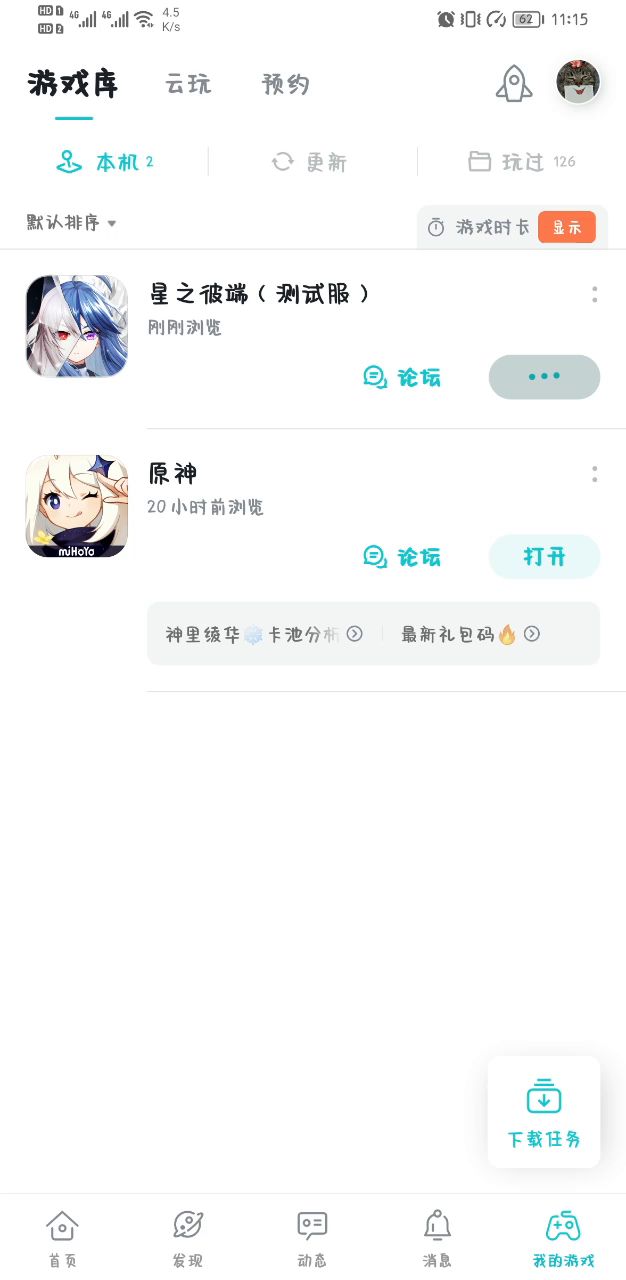Expand the 默认排序 sort dropdown

(72, 223)
